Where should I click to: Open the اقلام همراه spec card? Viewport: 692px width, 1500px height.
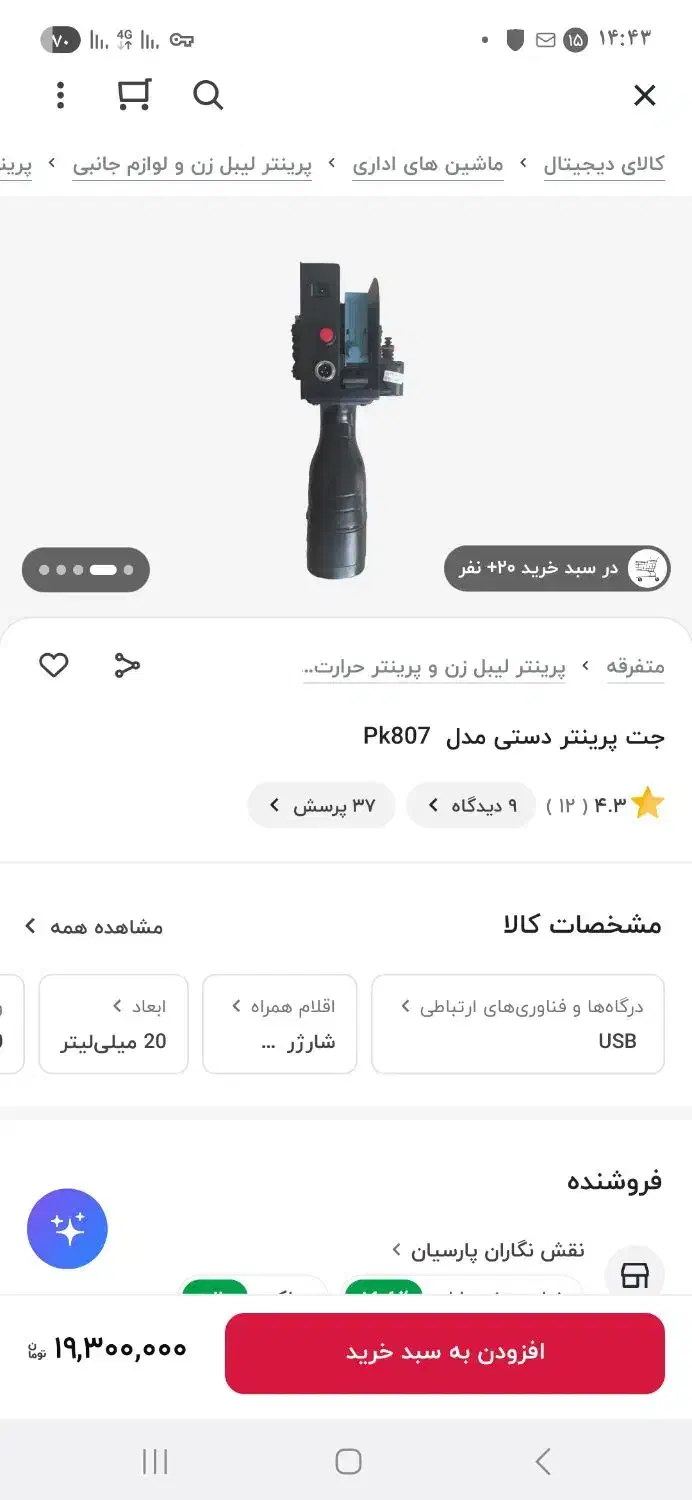coord(280,1024)
